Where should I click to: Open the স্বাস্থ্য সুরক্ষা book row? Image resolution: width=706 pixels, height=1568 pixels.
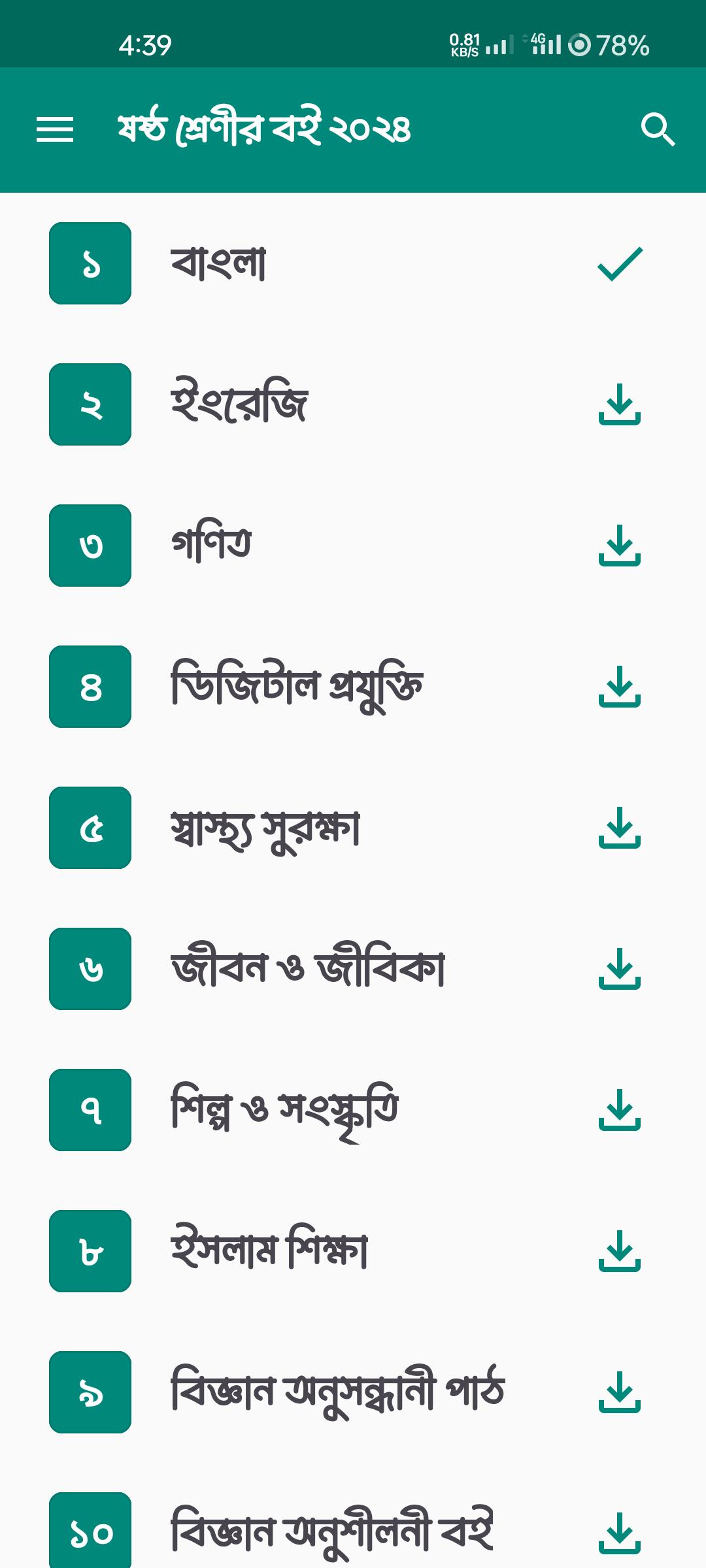pos(265,828)
